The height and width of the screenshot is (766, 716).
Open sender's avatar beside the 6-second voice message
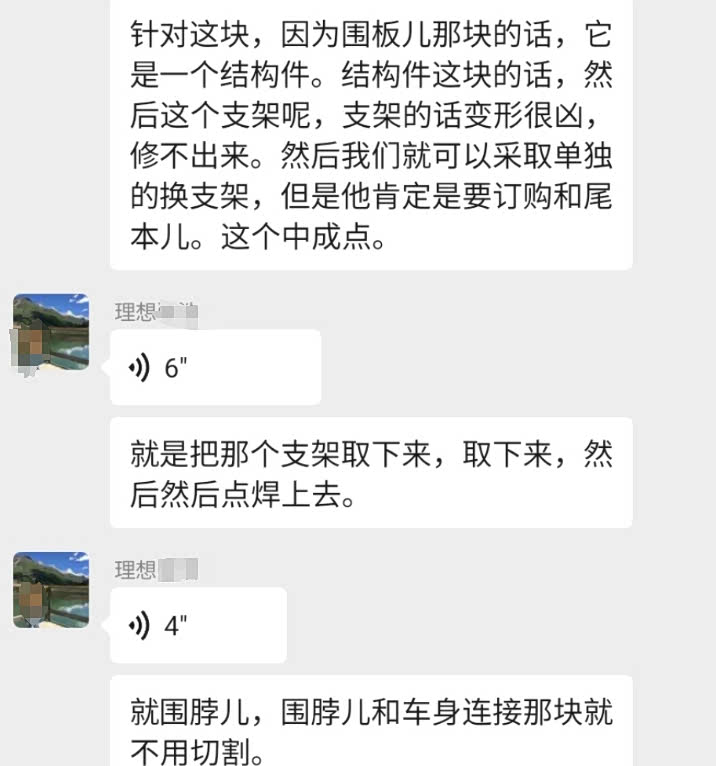tap(51, 332)
